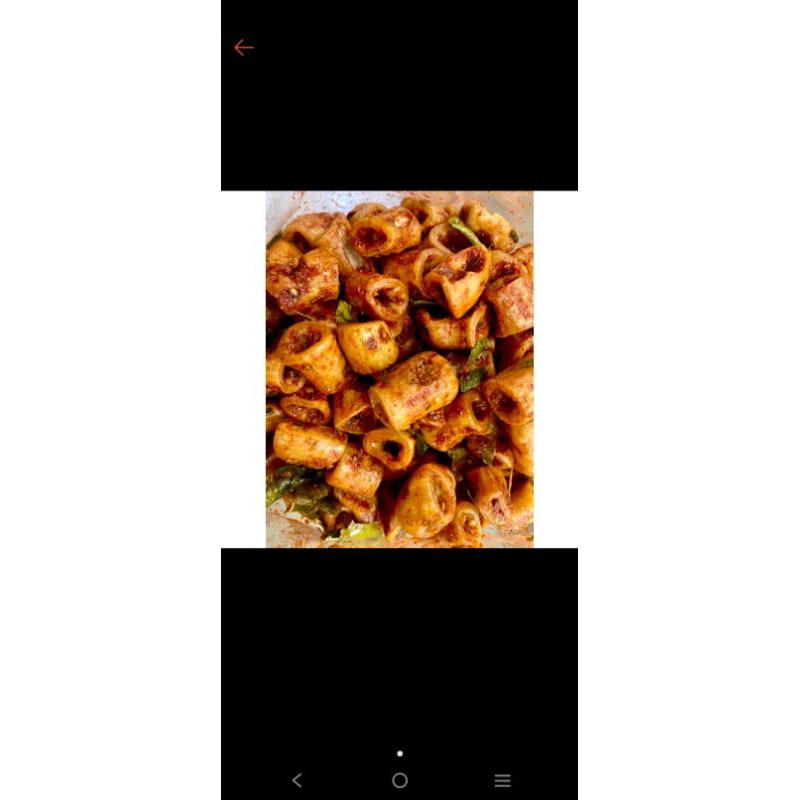Open the recent apps menu

pyautogui.click(x=503, y=780)
